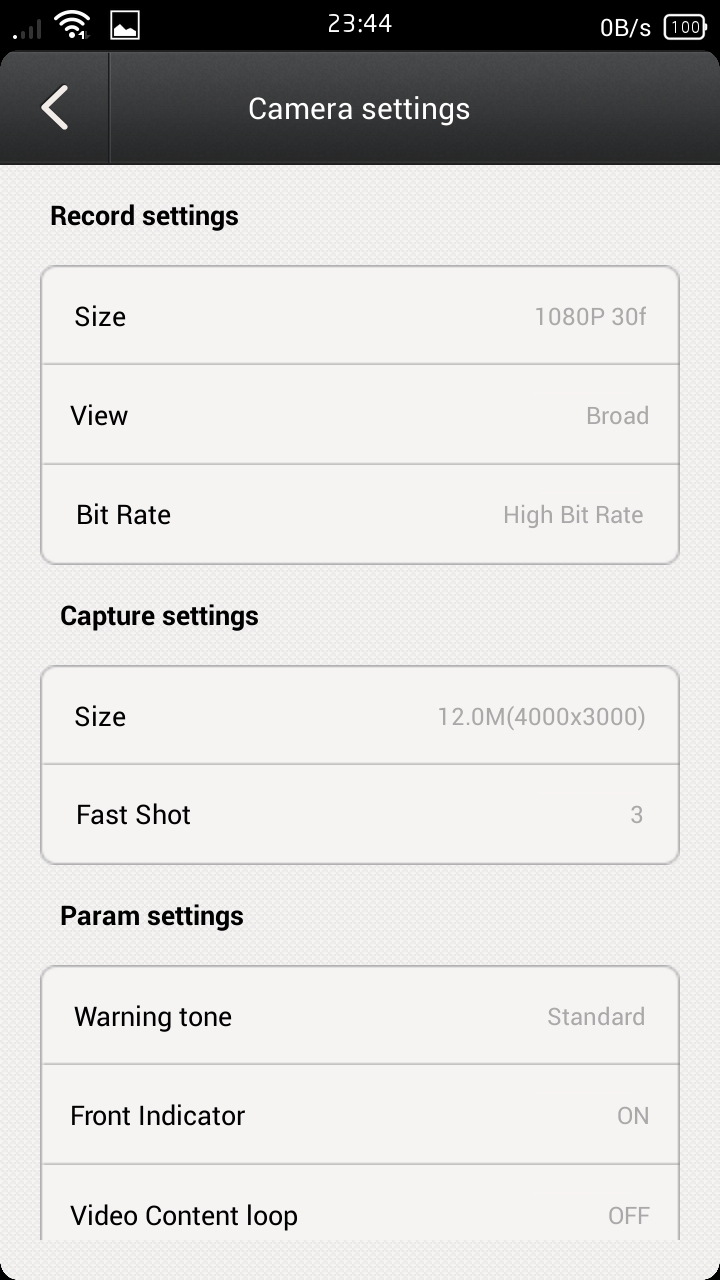
Task: Toggle the Front Indicator setting
Action: [360, 1115]
